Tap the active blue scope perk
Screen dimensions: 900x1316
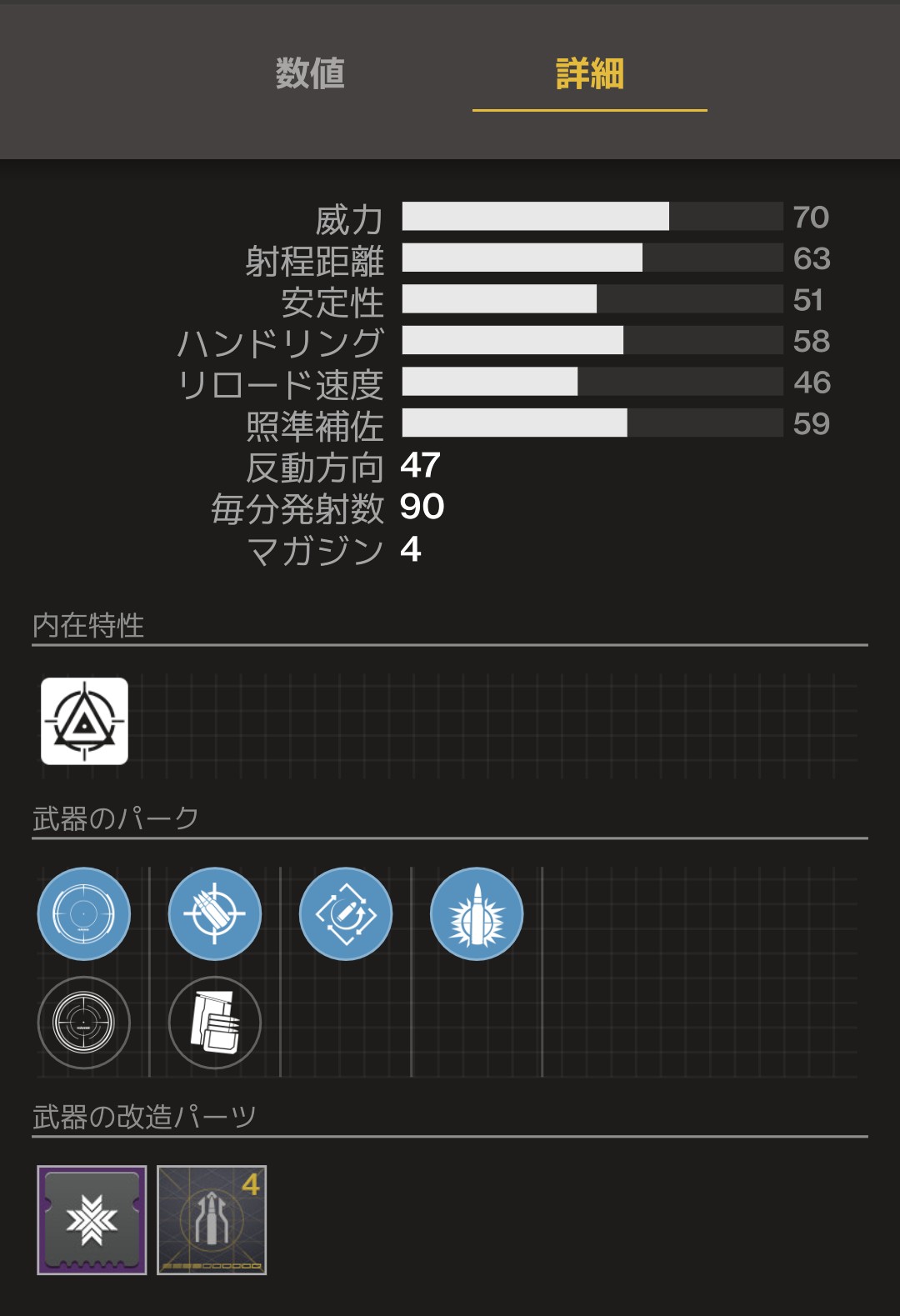(84, 913)
